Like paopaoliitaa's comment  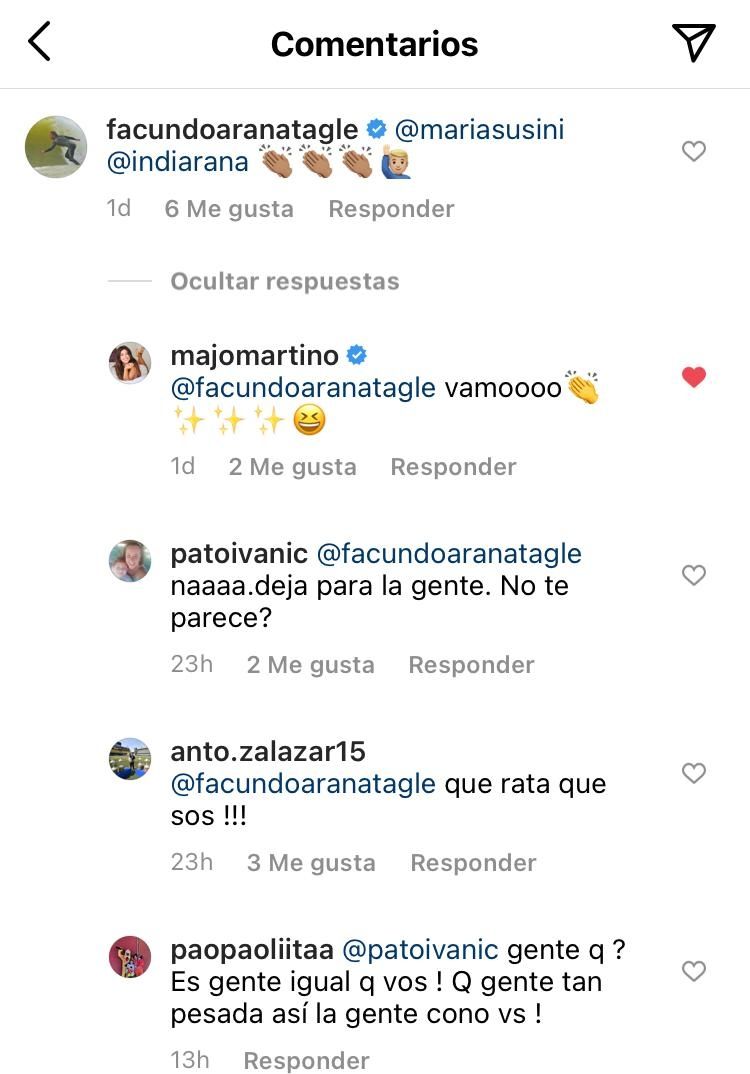click(693, 971)
